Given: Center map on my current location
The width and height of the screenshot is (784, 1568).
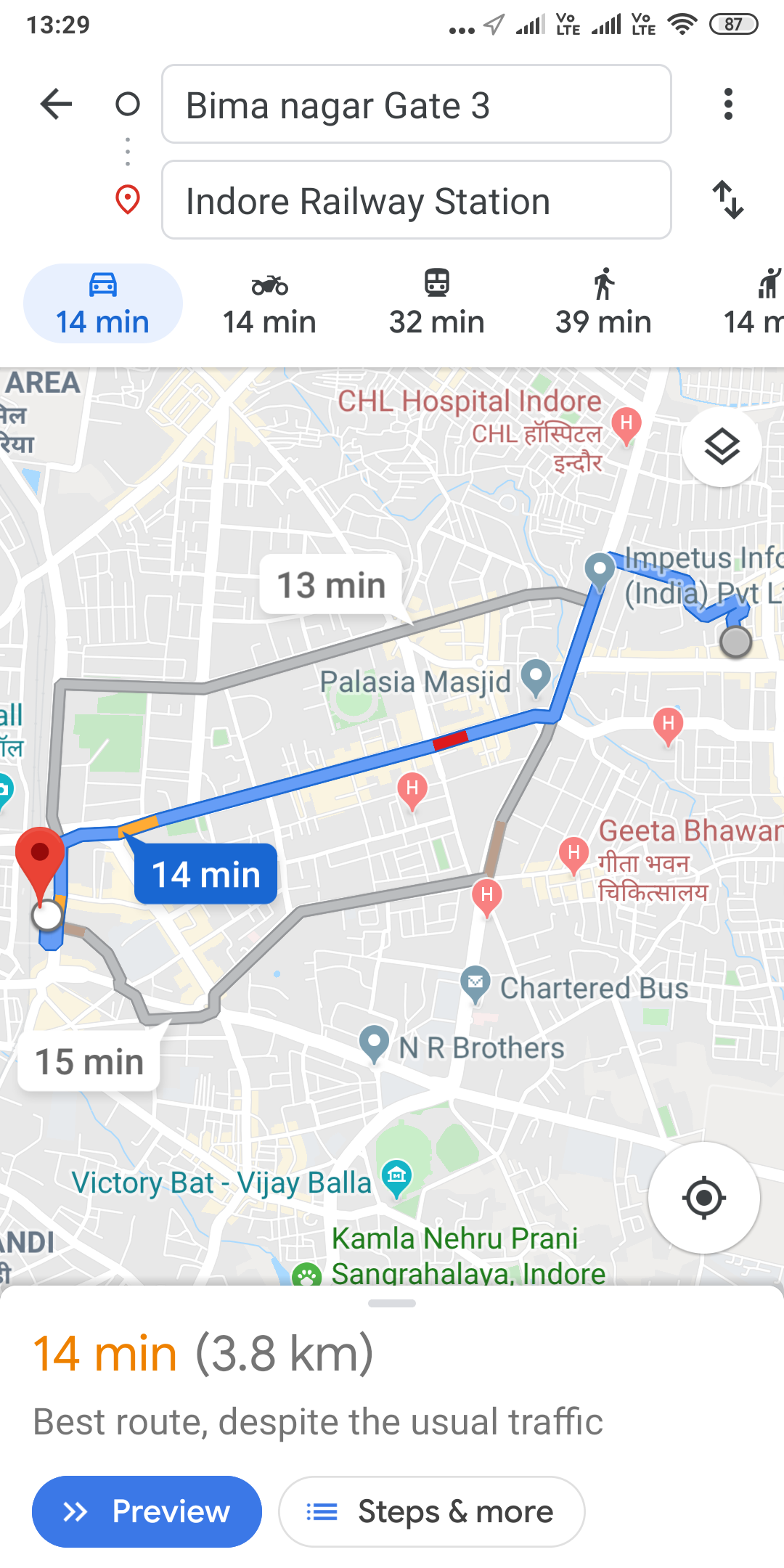Looking at the screenshot, I should 703,1198.
